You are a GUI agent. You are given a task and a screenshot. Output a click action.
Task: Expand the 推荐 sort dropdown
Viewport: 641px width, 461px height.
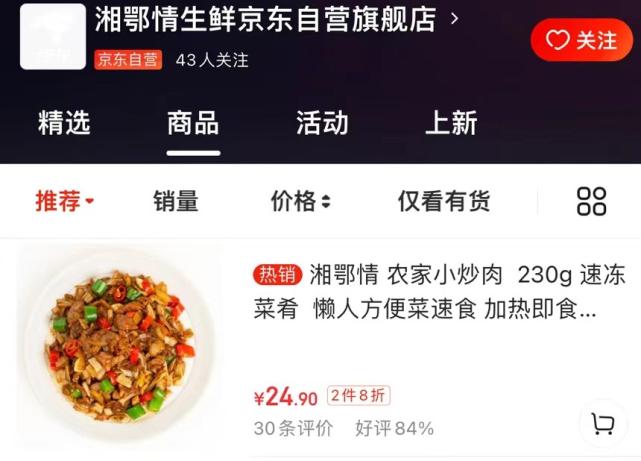point(64,201)
